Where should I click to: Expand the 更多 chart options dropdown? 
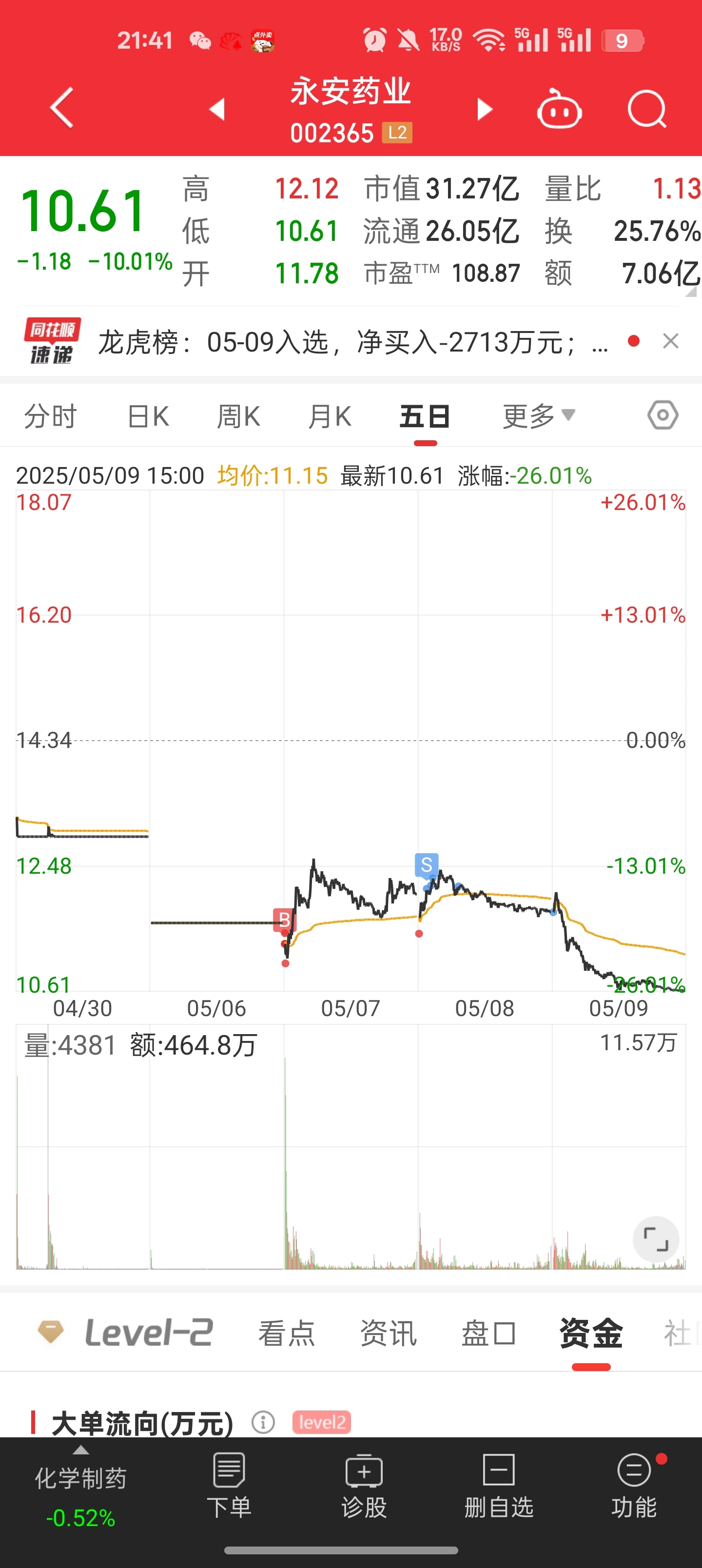[539, 416]
